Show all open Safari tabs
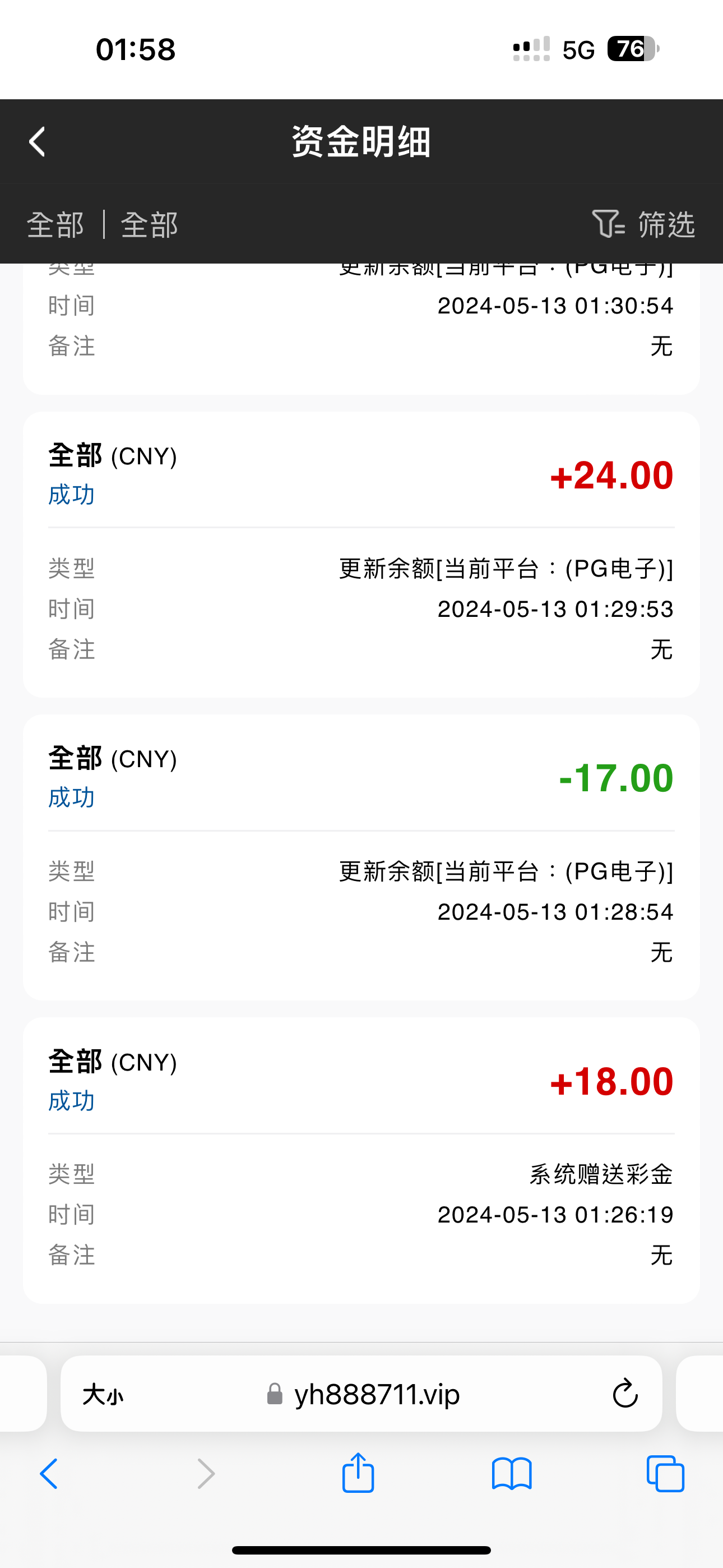 pos(665,1474)
